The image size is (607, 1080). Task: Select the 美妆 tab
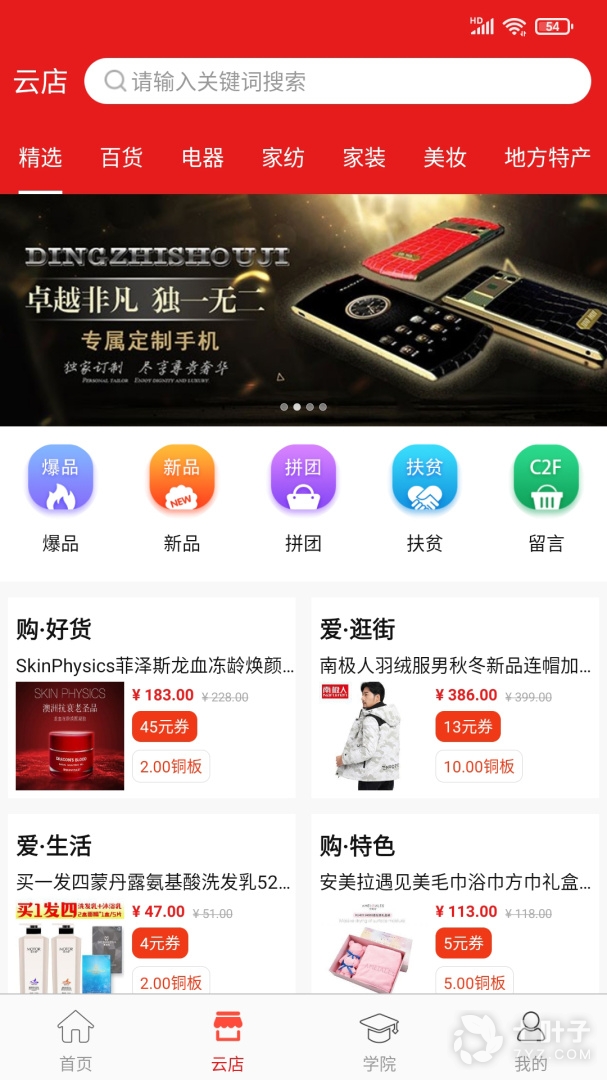click(x=445, y=158)
